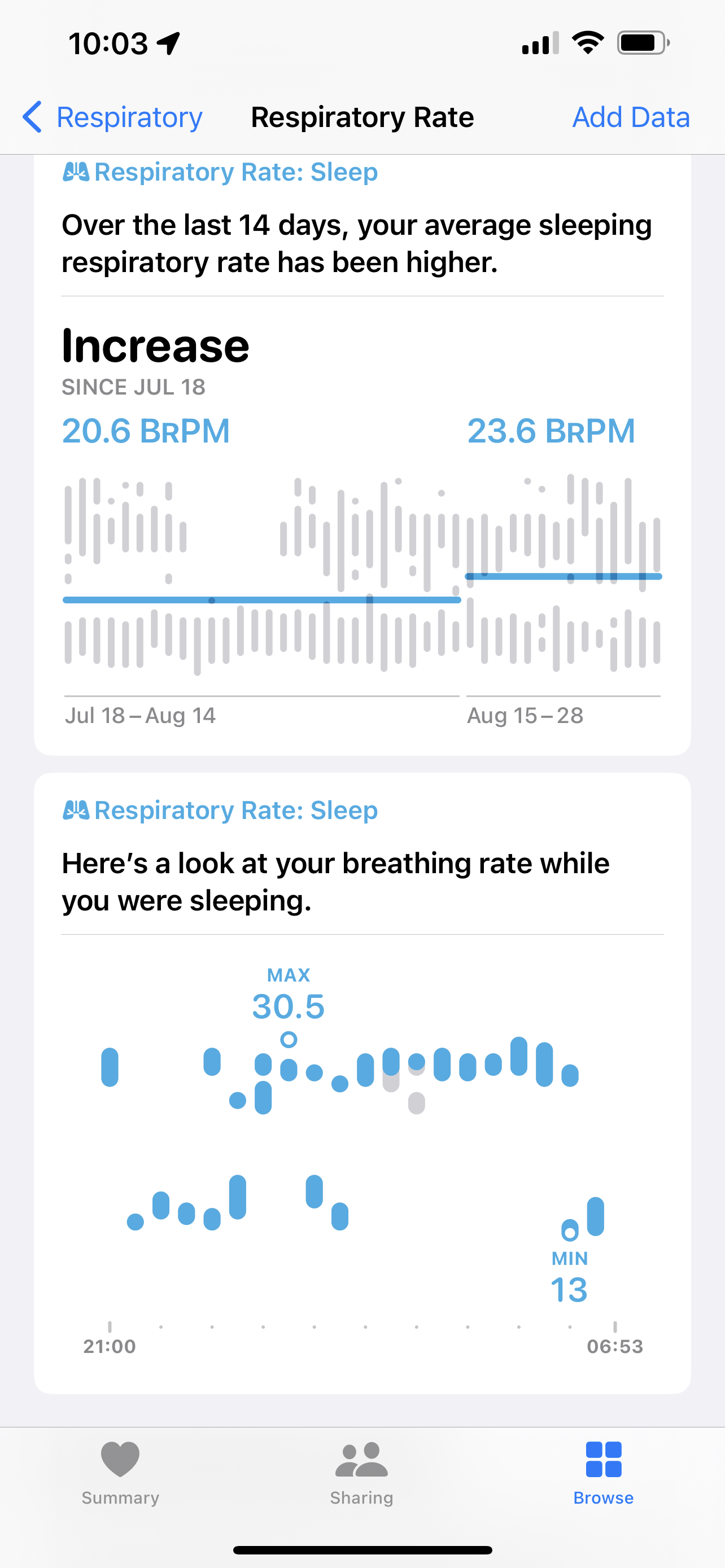Go back to the Respiratory screen

click(113, 117)
